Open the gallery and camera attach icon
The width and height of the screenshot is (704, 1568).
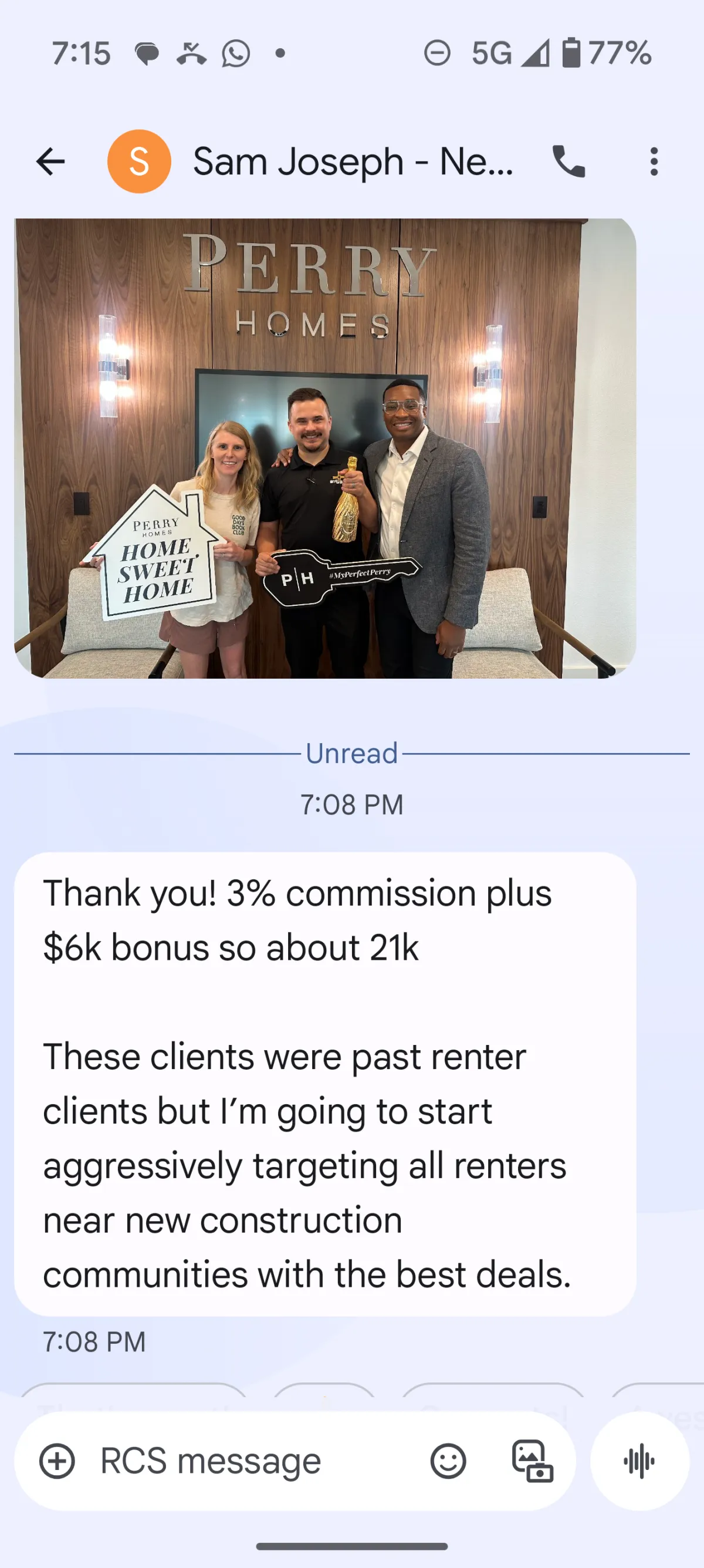pyautogui.click(x=533, y=1461)
